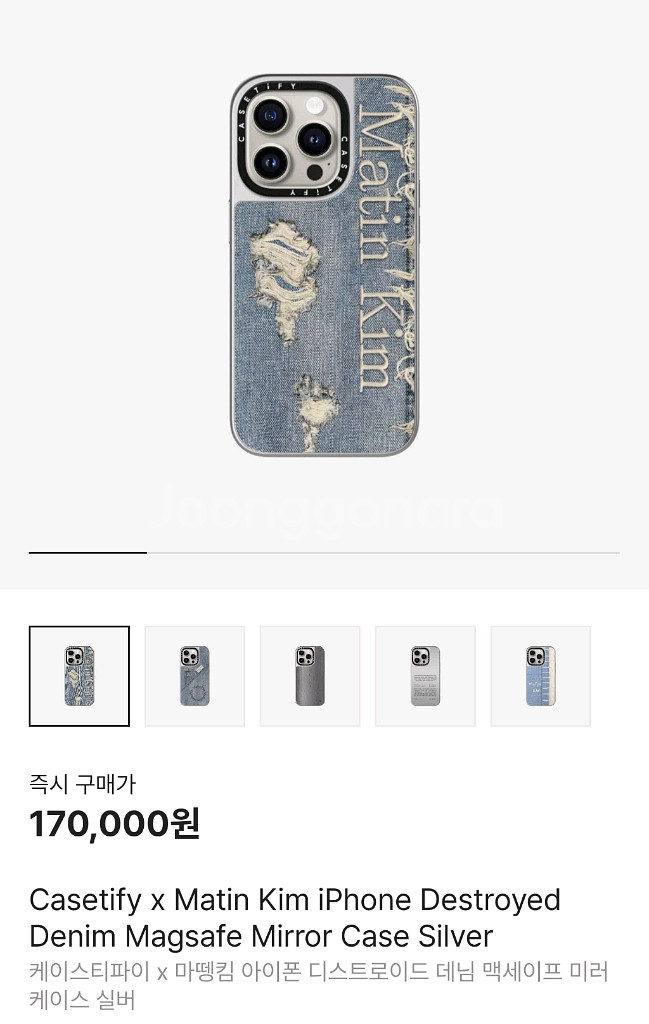The image size is (649, 1024).
Task: Show the dark gray case thumbnail
Action: coord(310,676)
